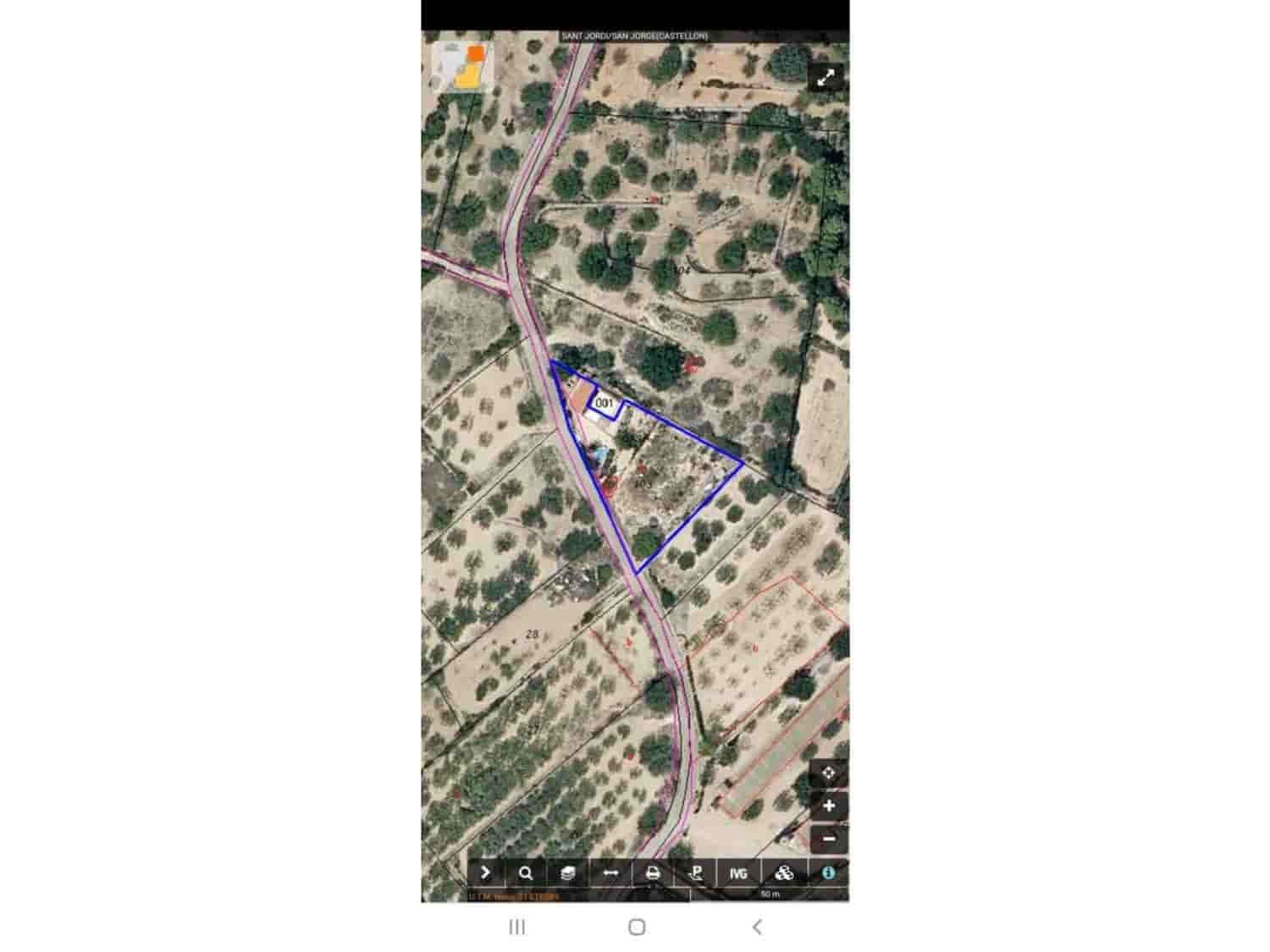Go back using system navigation

pyautogui.click(x=757, y=927)
